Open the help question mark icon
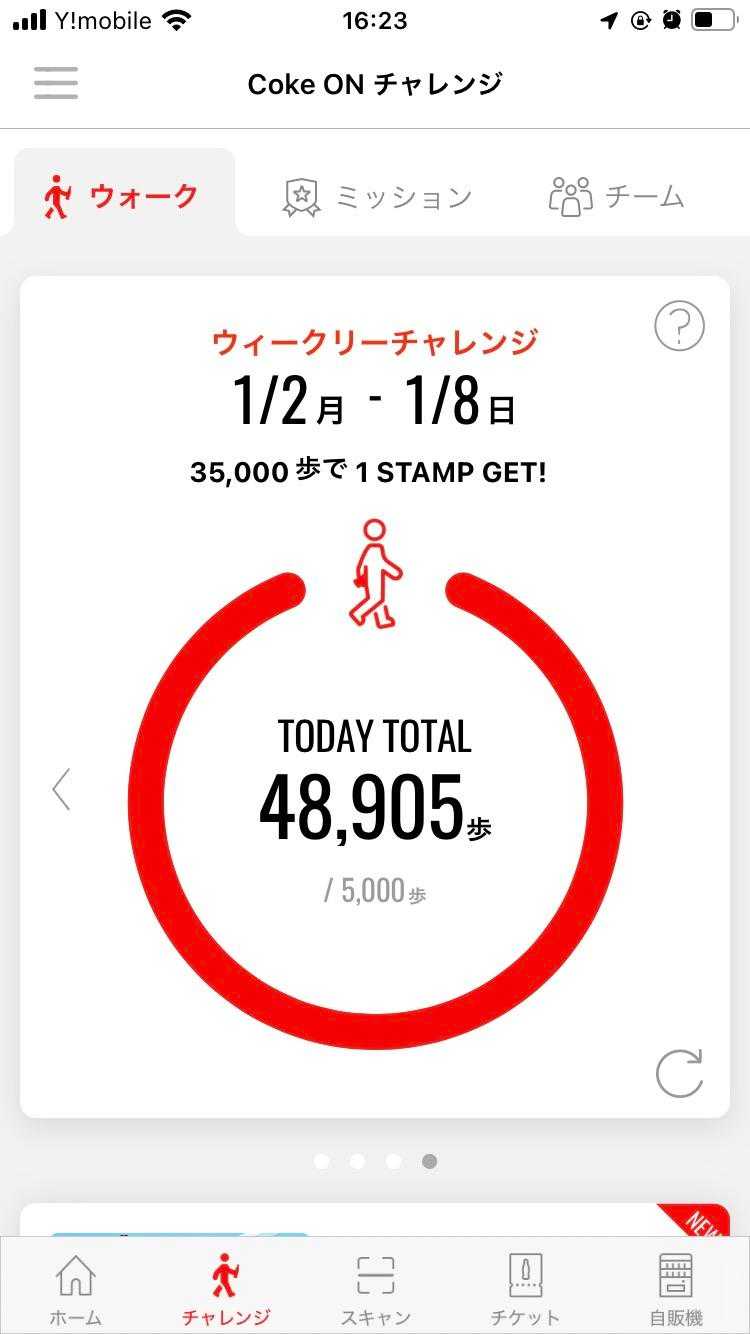The width and height of the screenshot is (750, 1334). (x=680, y=326)
